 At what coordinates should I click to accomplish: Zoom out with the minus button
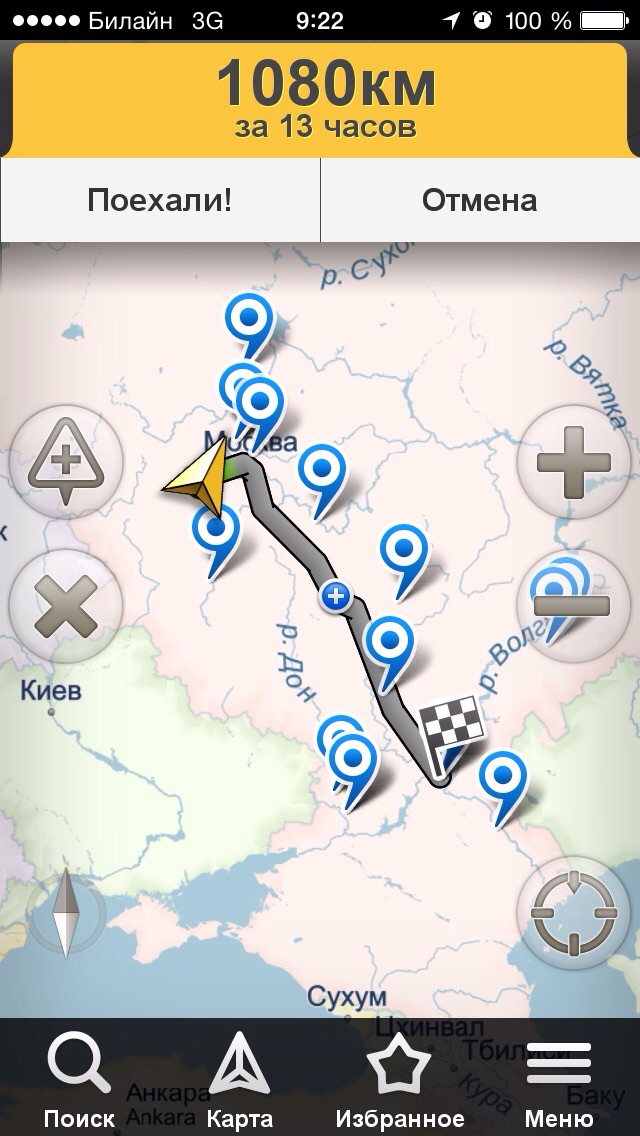coord(573,606)
